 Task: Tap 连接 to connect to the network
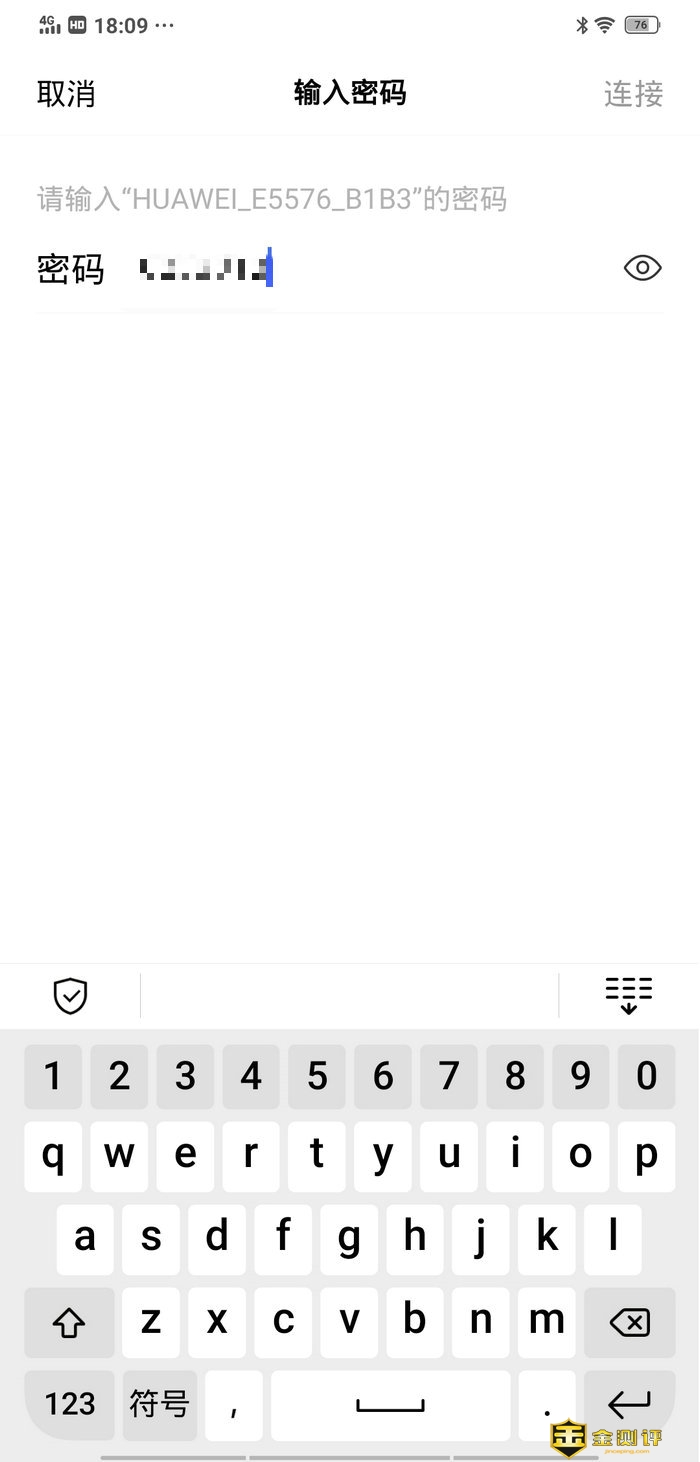tap(633, 94)
